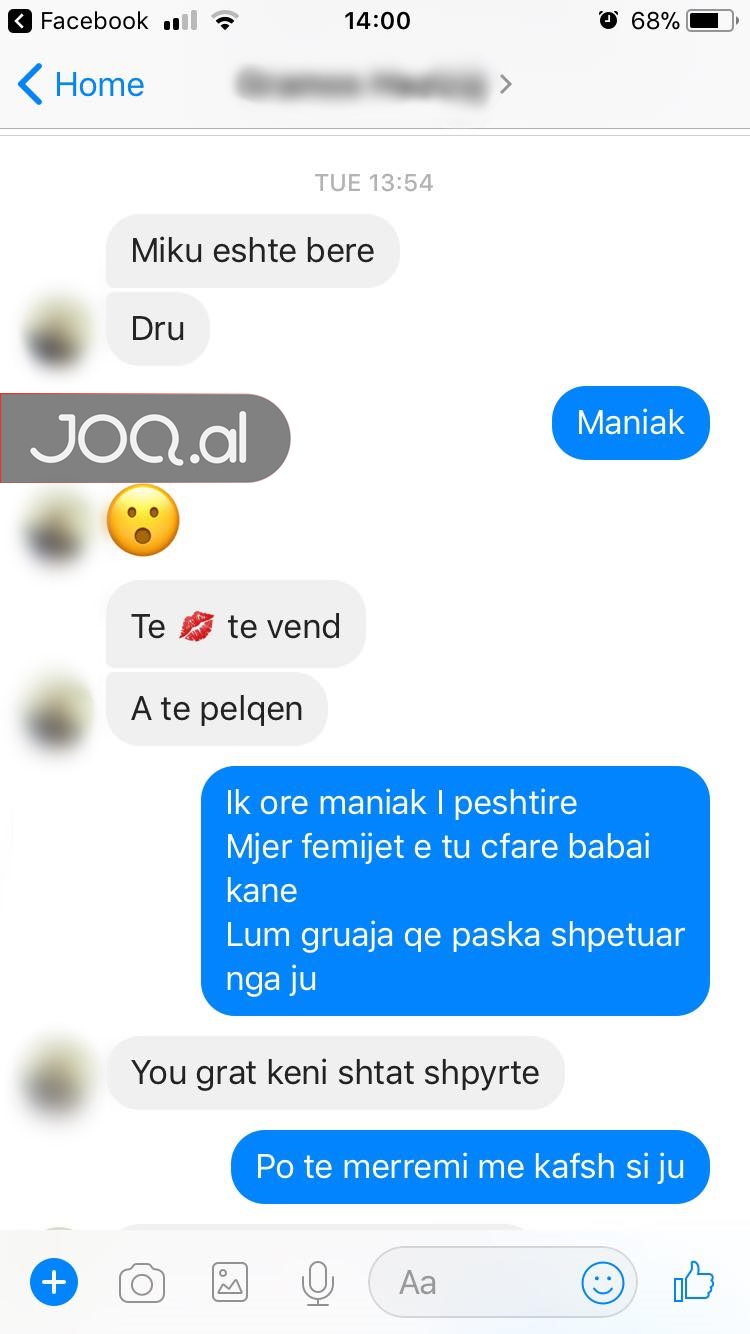Open the plus attachments menu

[54, 1282]
